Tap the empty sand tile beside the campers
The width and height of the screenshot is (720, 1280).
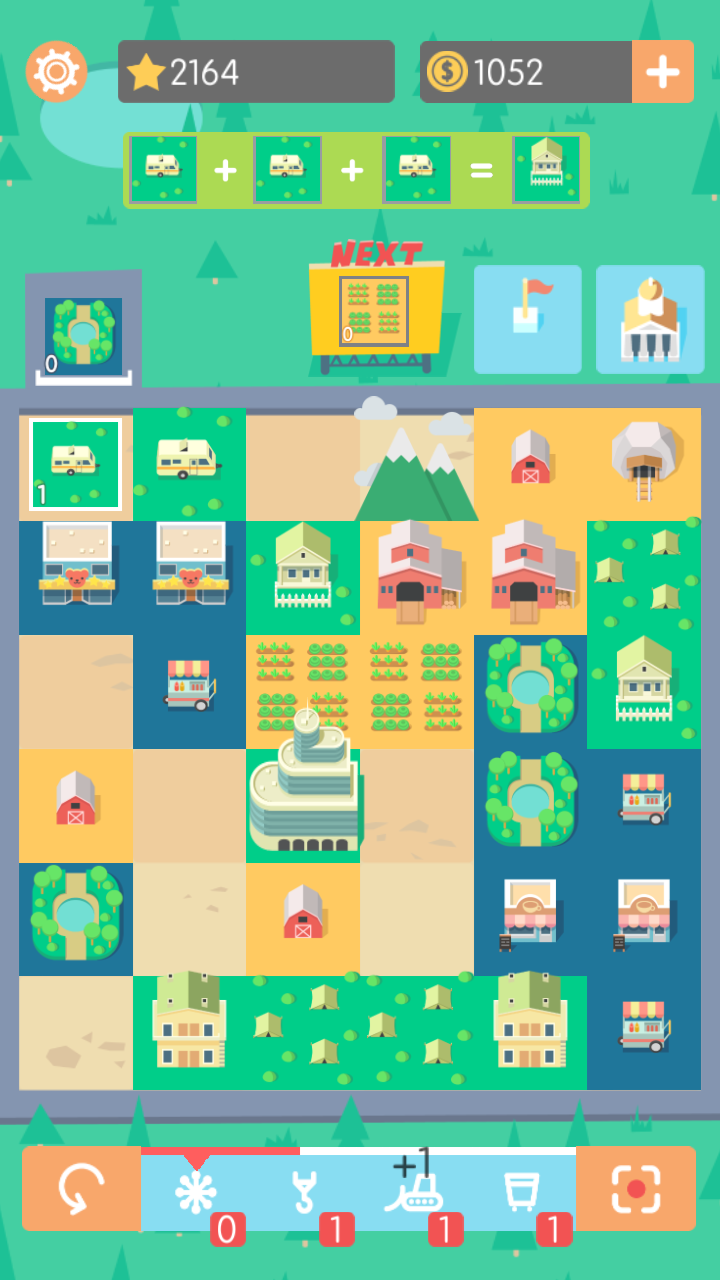click(303, 464)
